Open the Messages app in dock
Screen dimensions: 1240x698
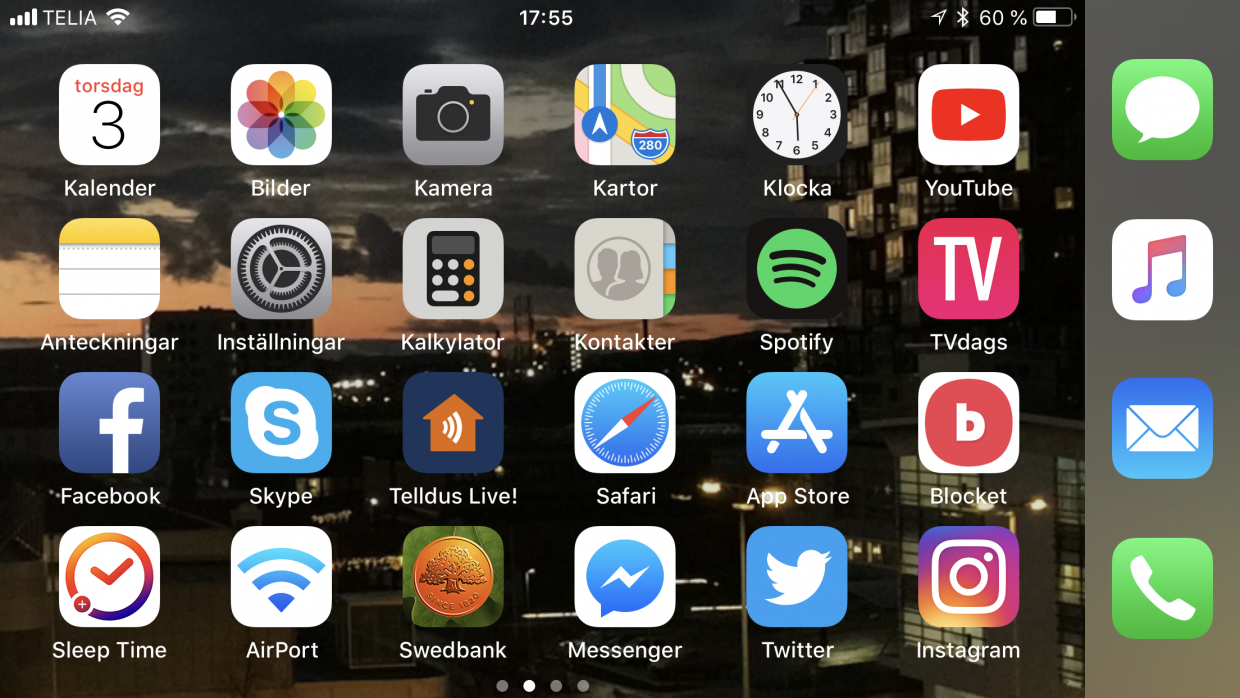[x=1162, y=110]
